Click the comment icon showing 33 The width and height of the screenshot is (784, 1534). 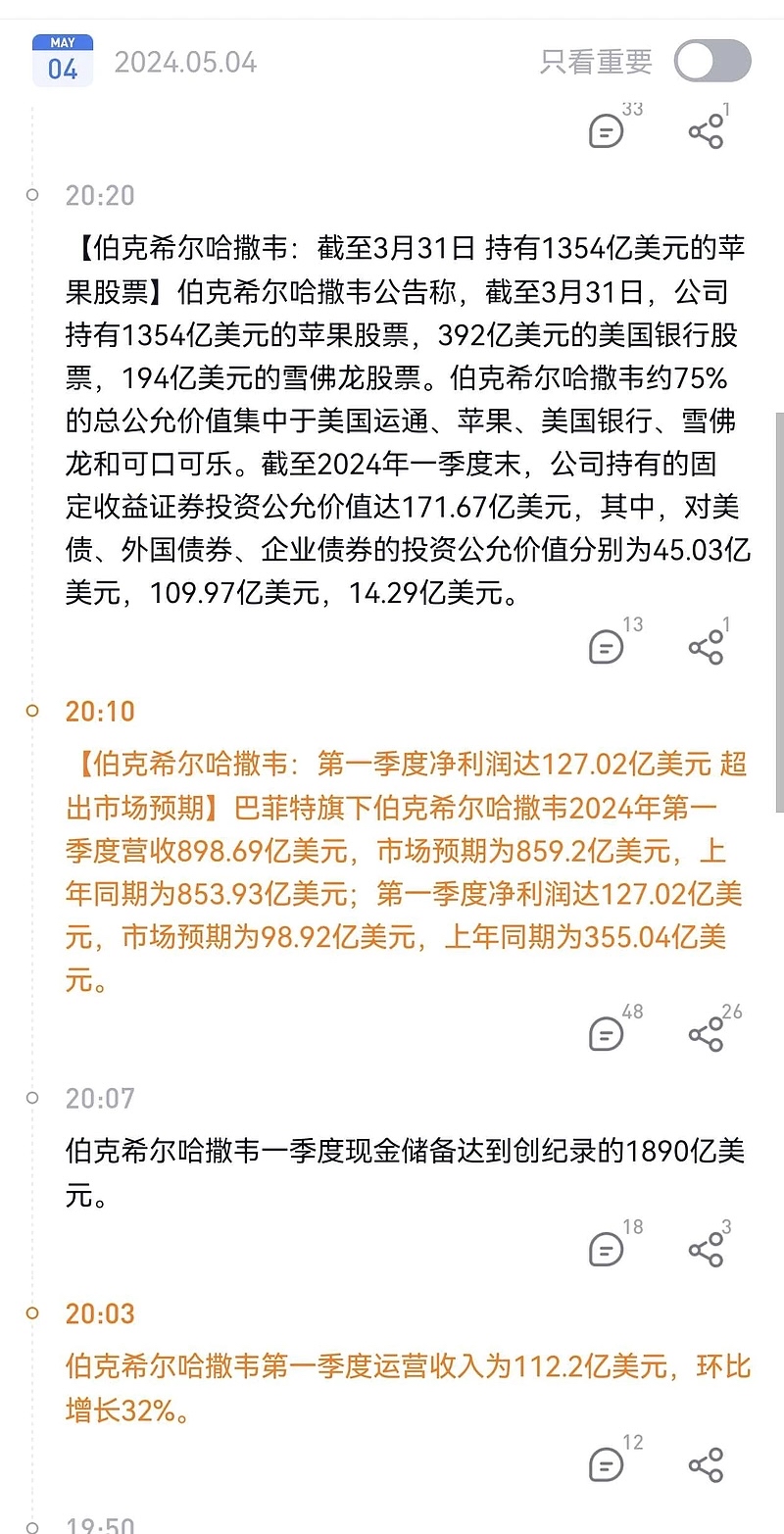(x=606, y=132)
